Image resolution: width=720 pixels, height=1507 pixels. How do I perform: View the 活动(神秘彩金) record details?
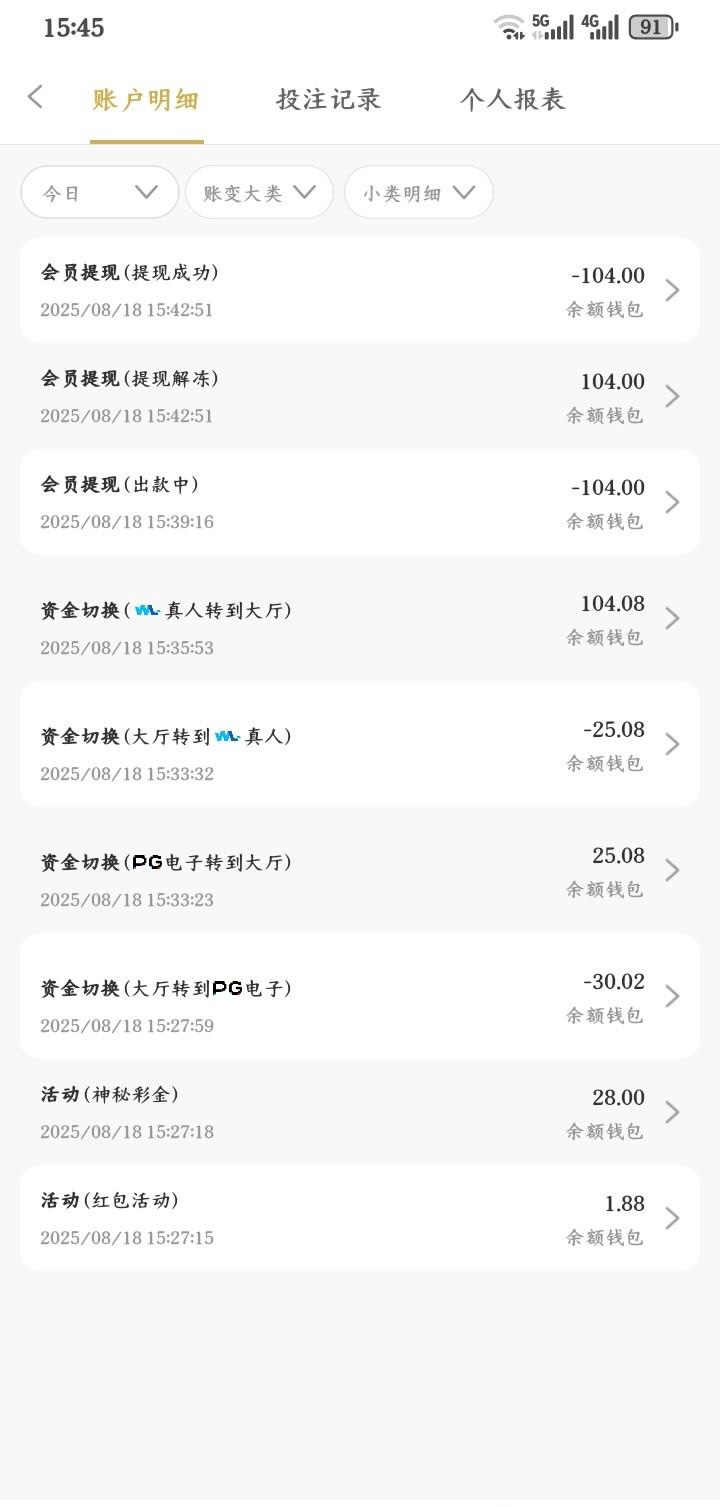point(360,1112)
